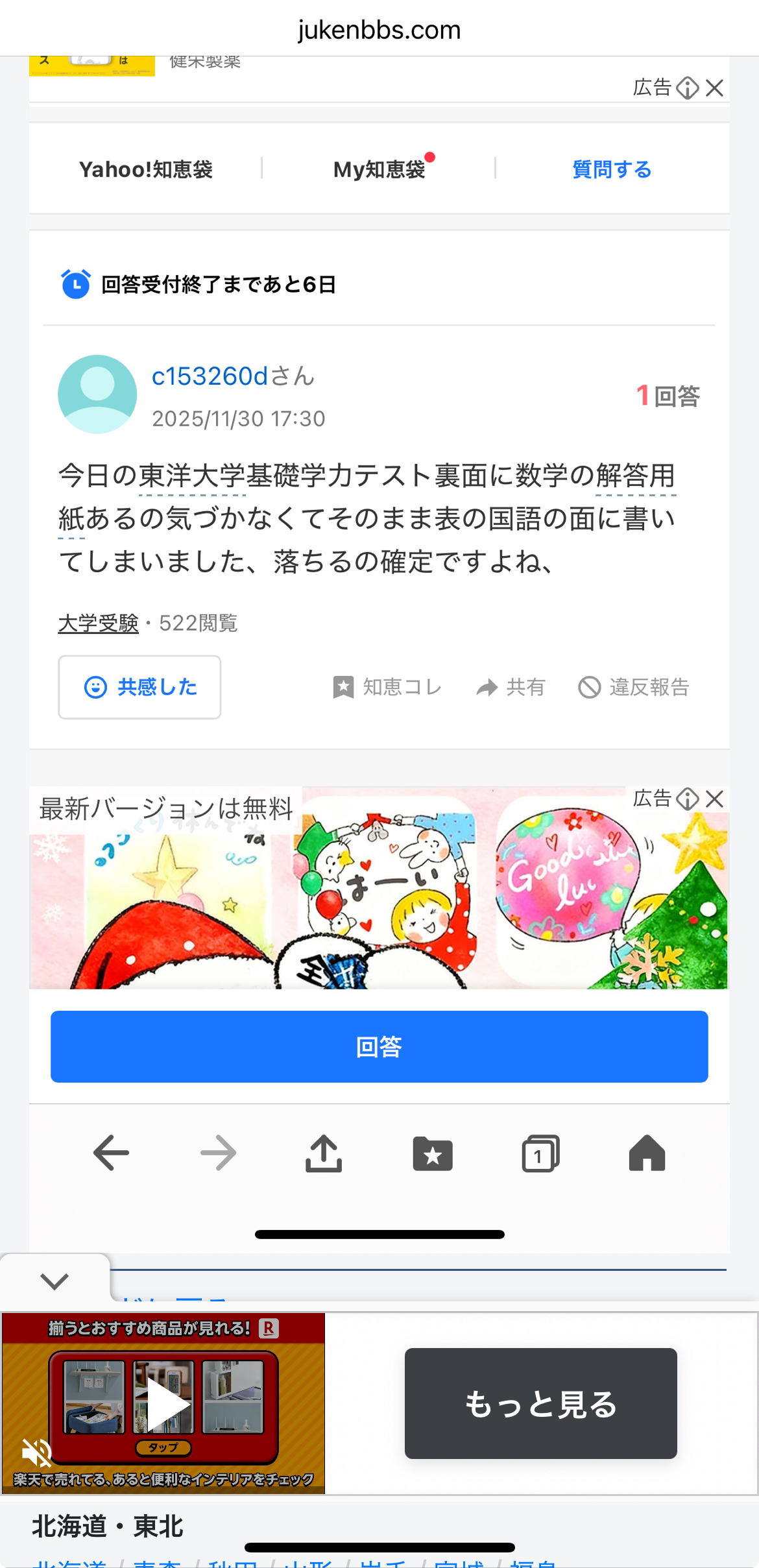Collapse the bottom ad using the chevron
The width and height of the screenshot is (759, 1568).
pos(54,1280)
